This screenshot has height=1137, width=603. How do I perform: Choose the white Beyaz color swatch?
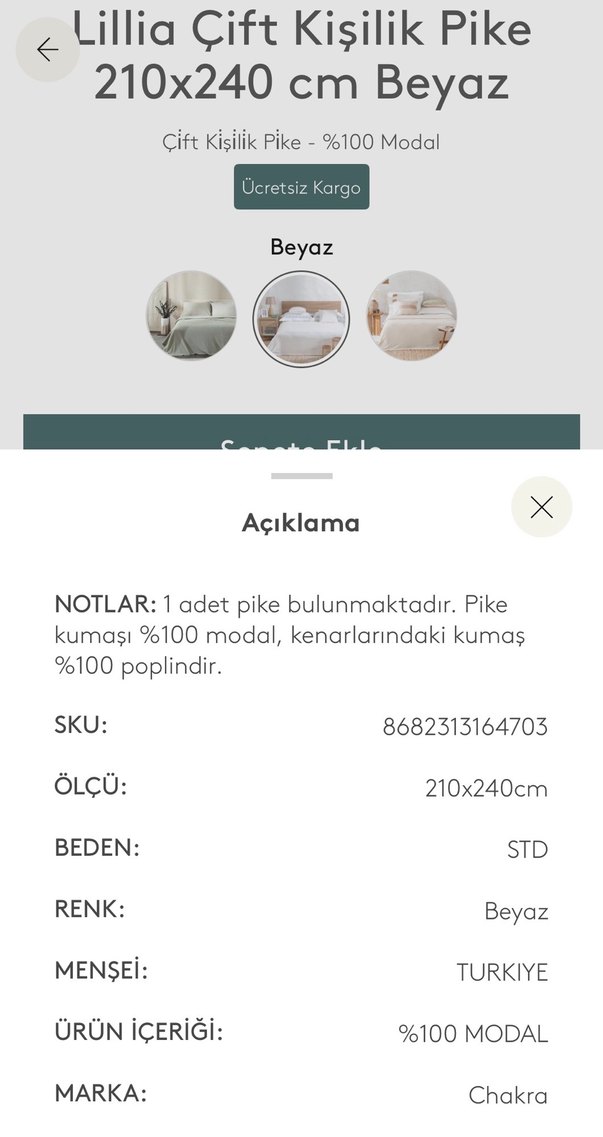[301, 318]
